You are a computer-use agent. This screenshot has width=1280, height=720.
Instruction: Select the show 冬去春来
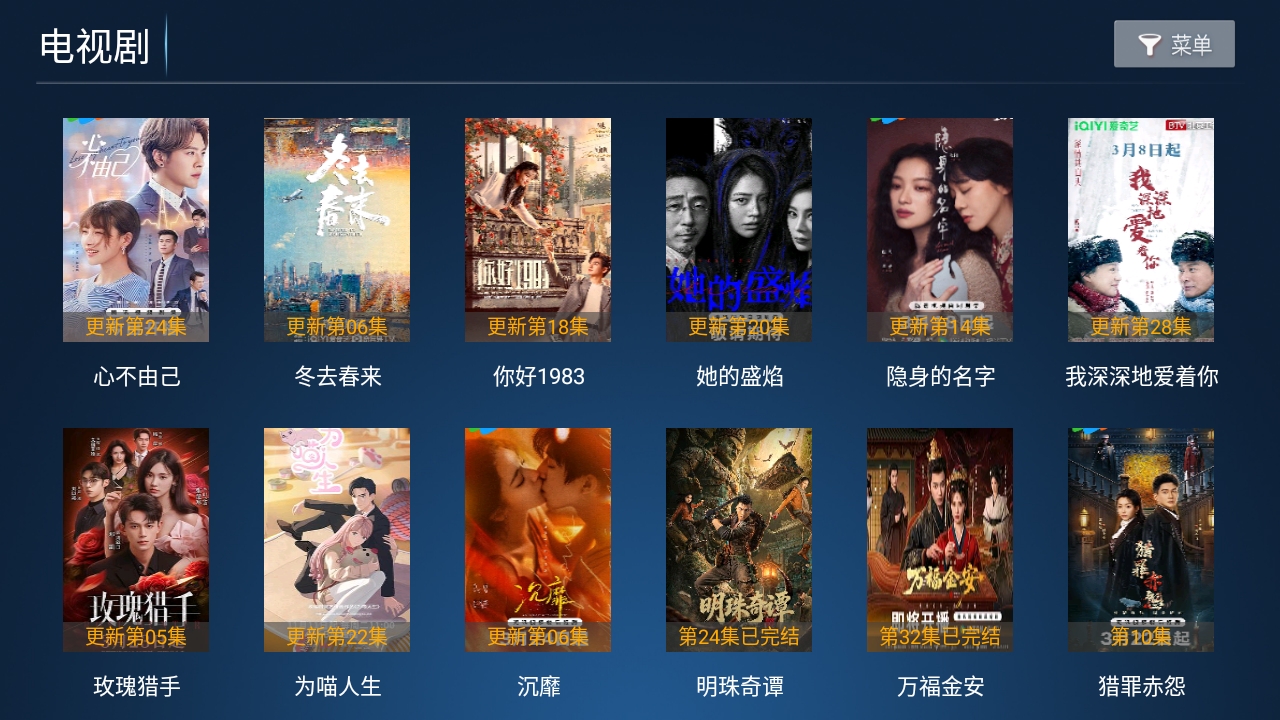coord(337,230)
